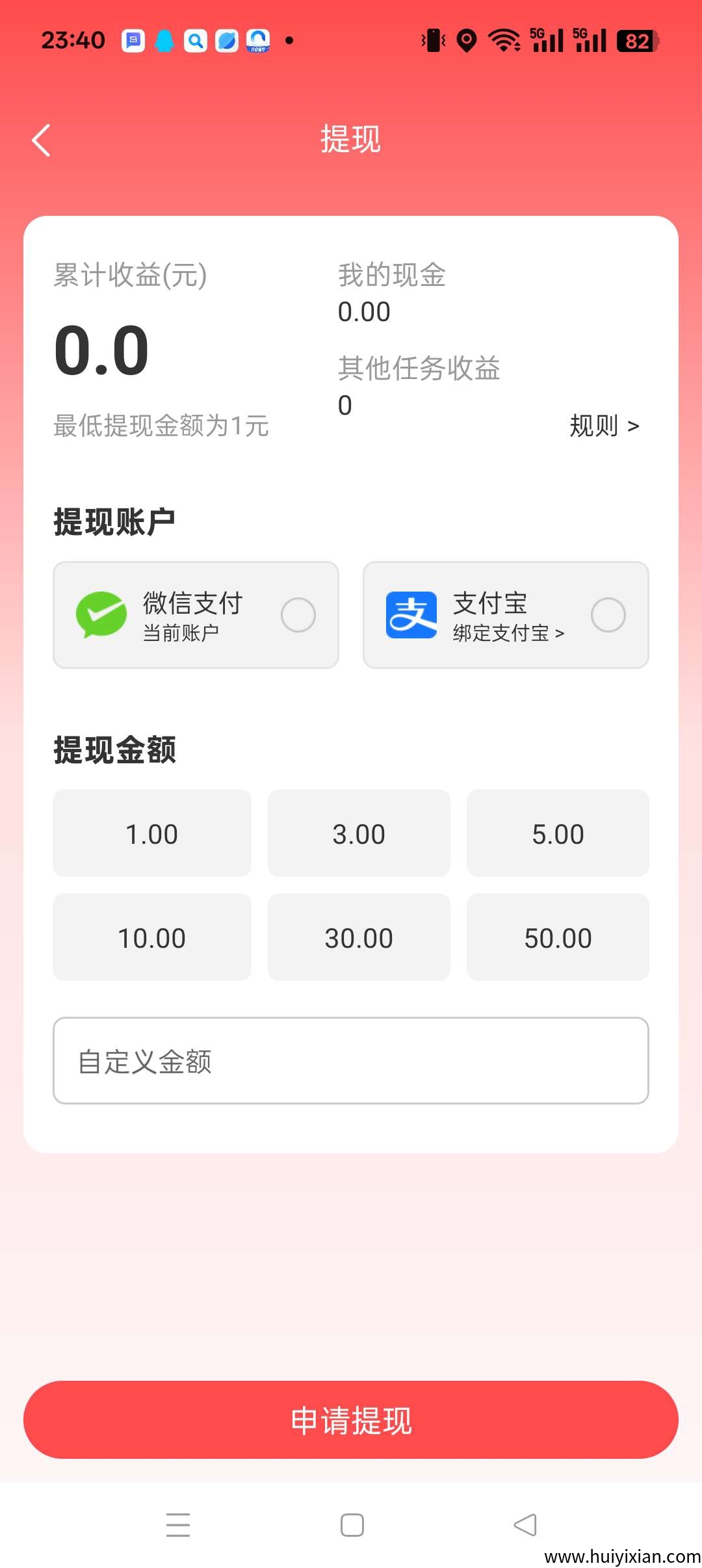Choose the 5.00 amount option
Viewport: 702px width, 1568px height.
pyautogui.click(x=558, y=833)
